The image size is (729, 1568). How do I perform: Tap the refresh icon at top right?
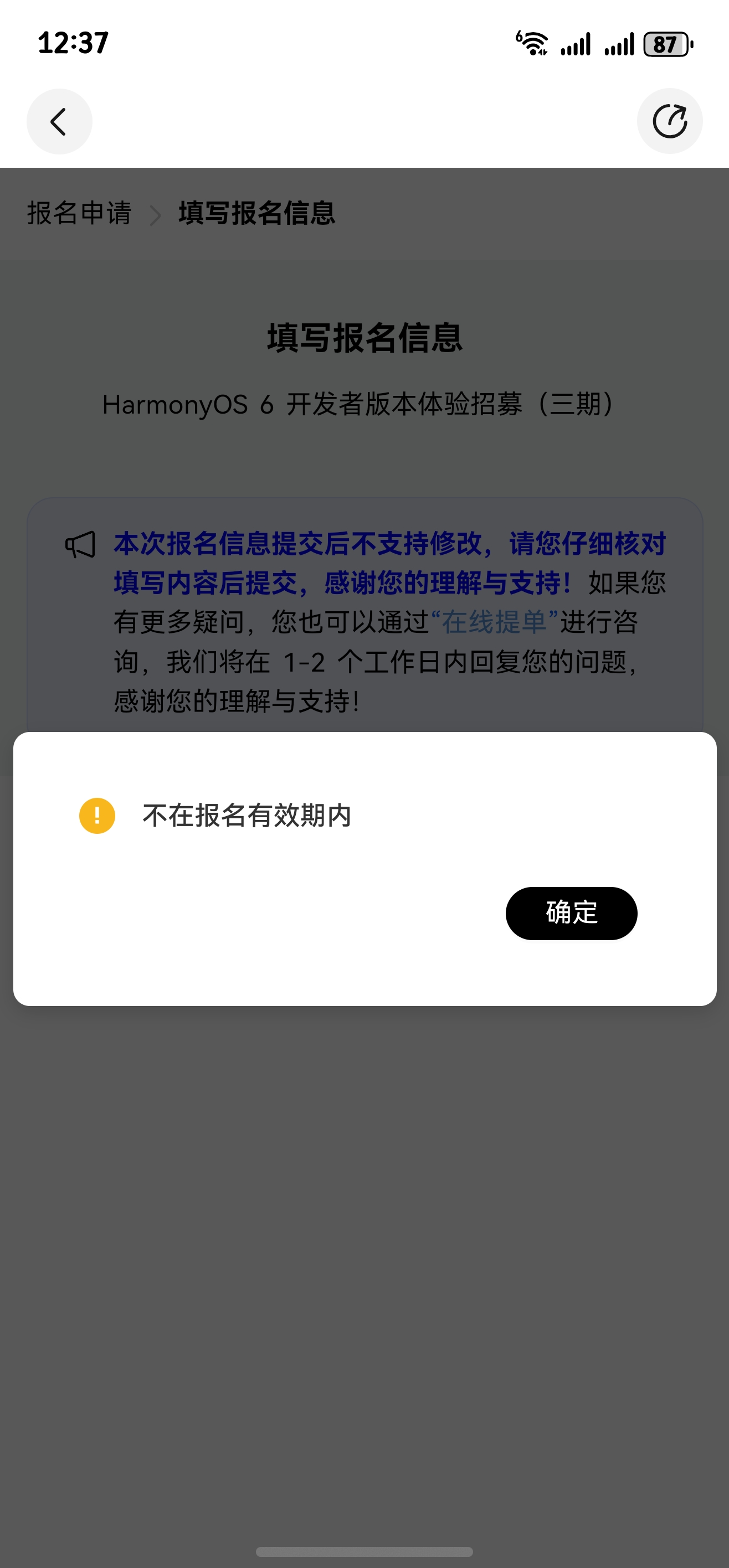pos(670,121)
